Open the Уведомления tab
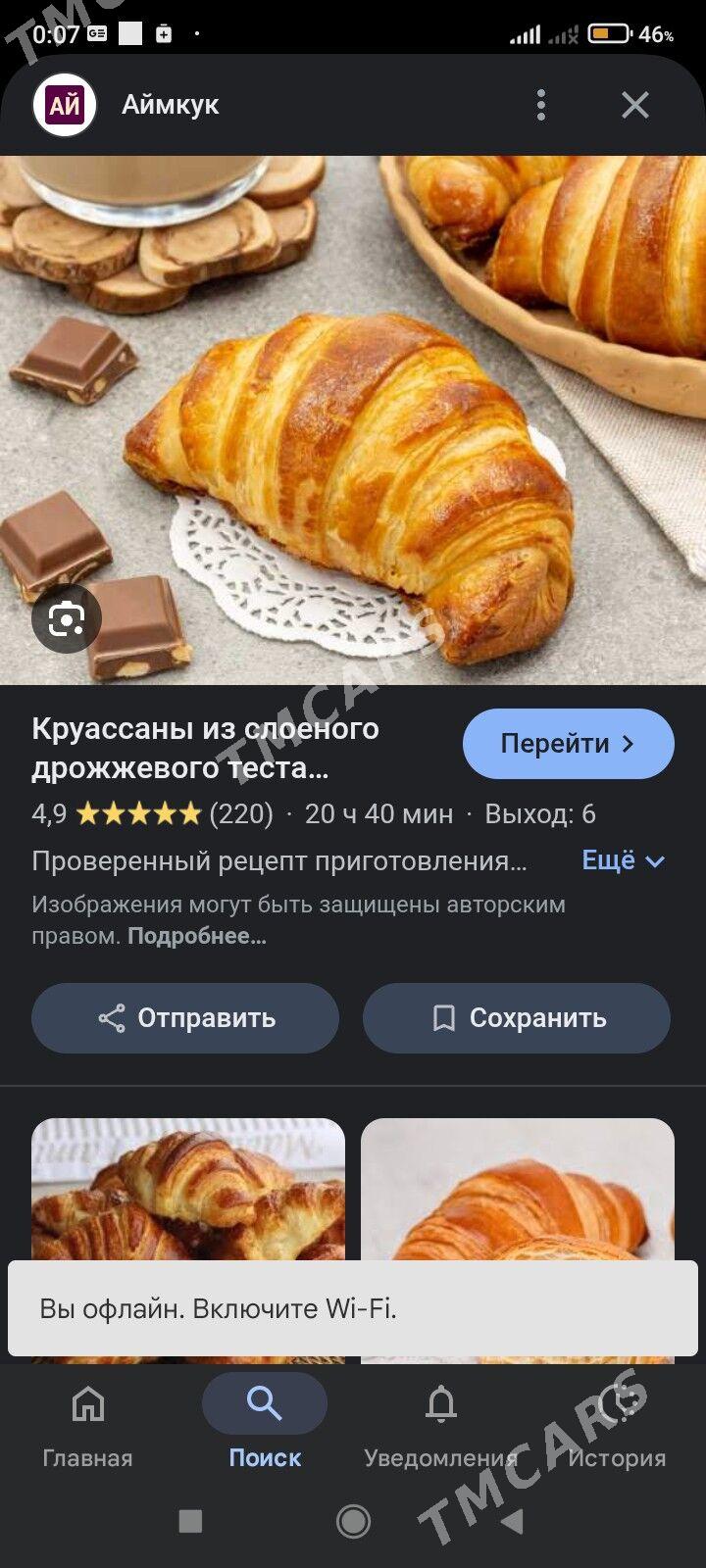 tap(440, 1426)
